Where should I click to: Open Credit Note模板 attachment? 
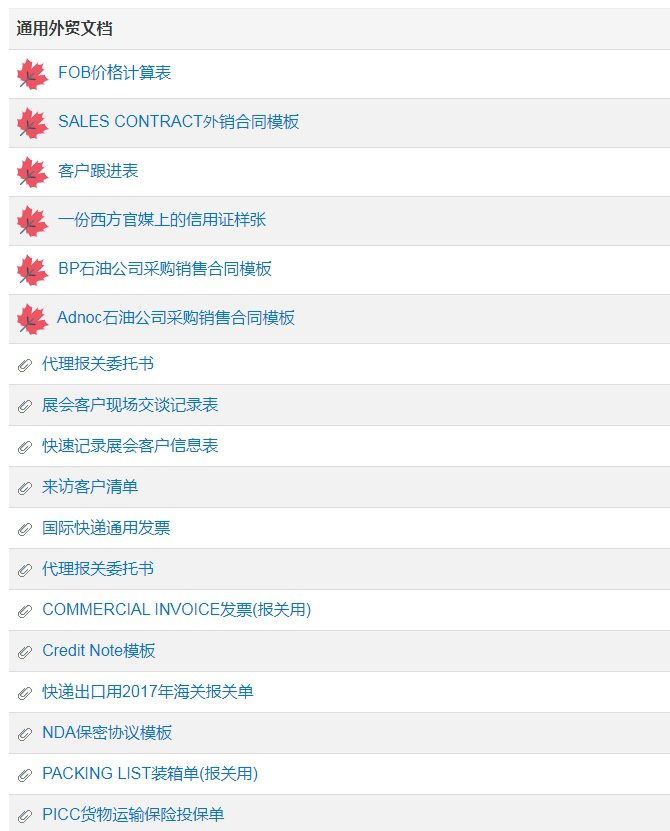coord(98,651)
